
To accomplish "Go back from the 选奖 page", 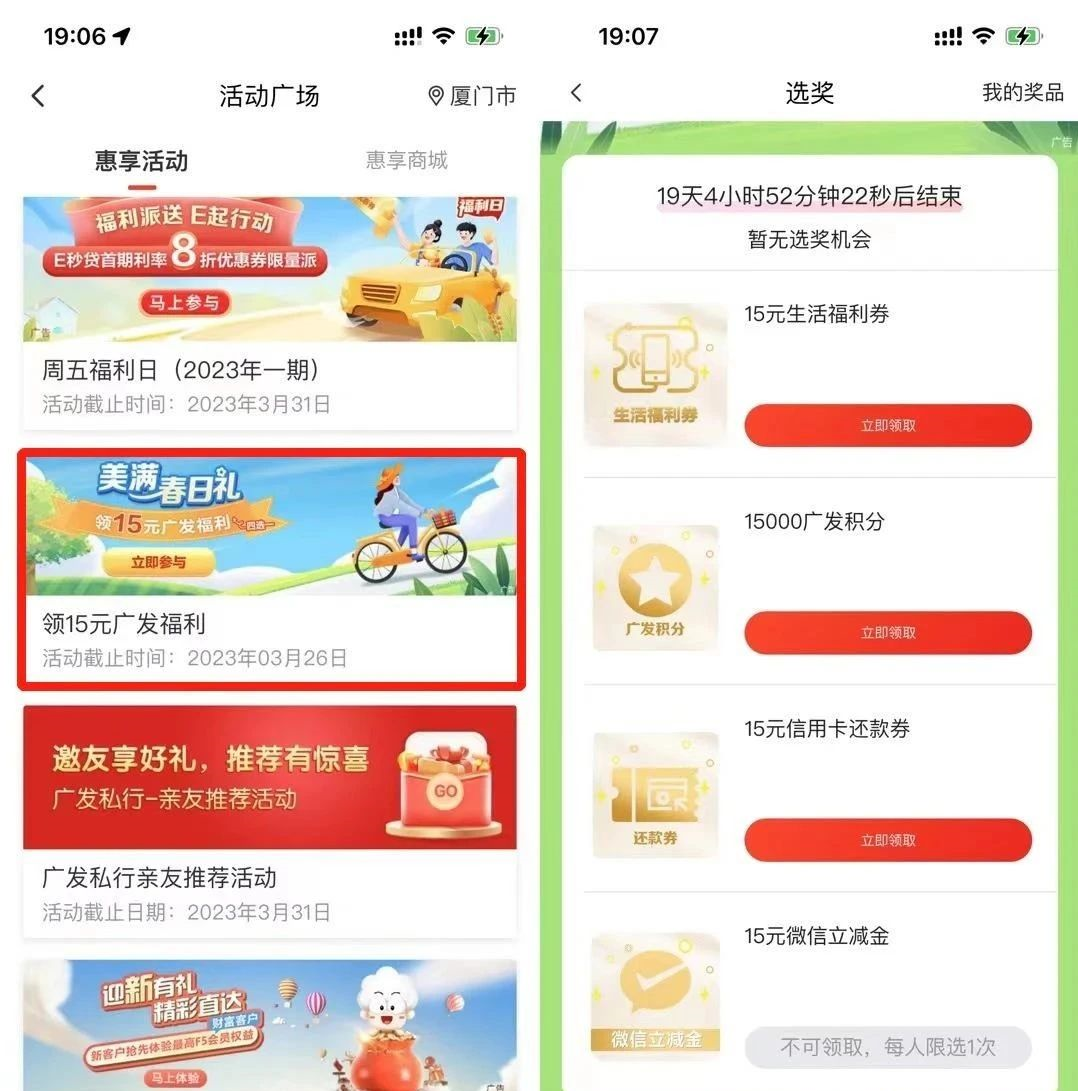I will [x=576, y=93].
